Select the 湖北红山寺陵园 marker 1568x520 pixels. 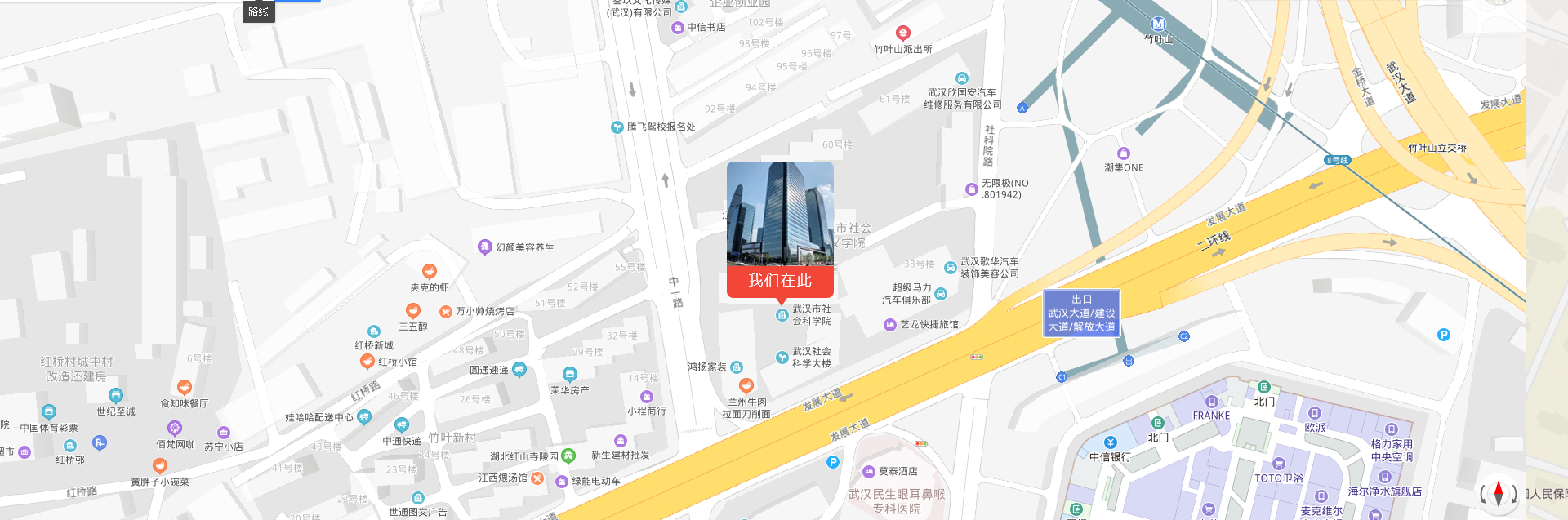click(x=568, y=456)
